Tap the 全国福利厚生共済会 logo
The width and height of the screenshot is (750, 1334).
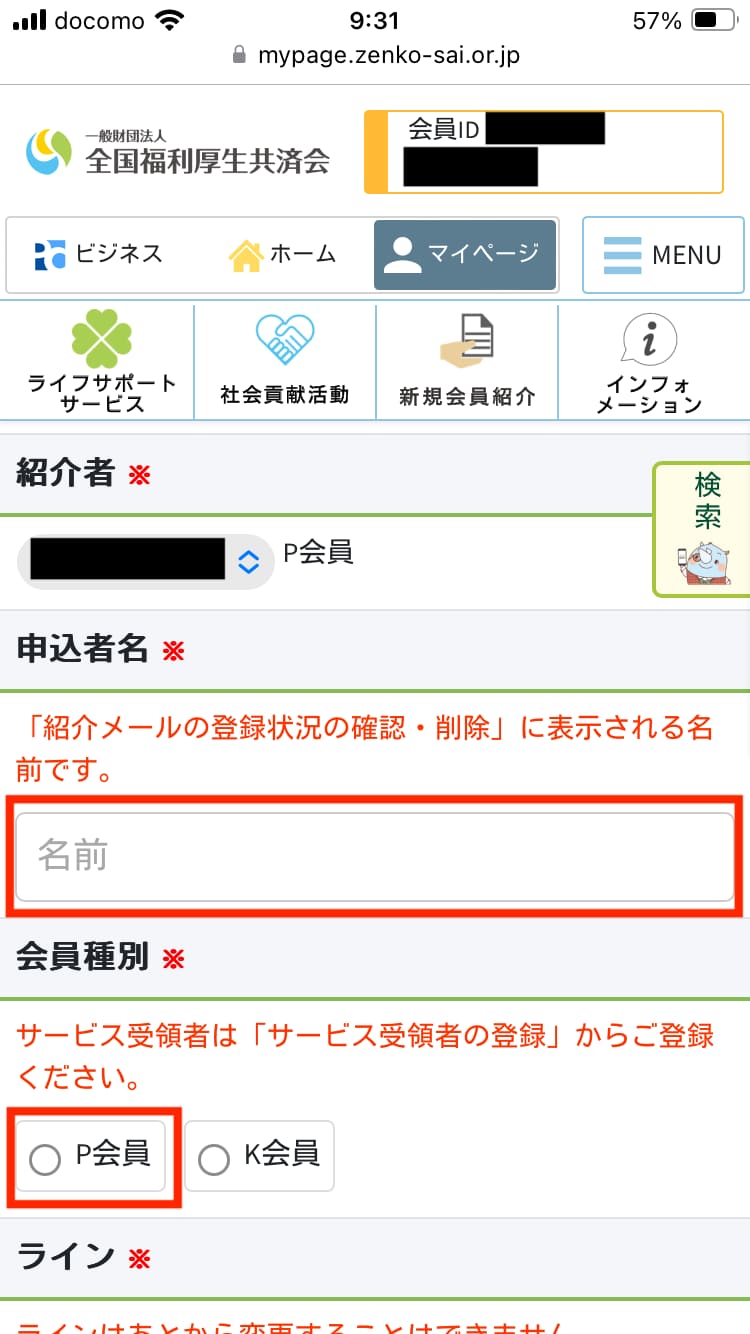point(178,152)
